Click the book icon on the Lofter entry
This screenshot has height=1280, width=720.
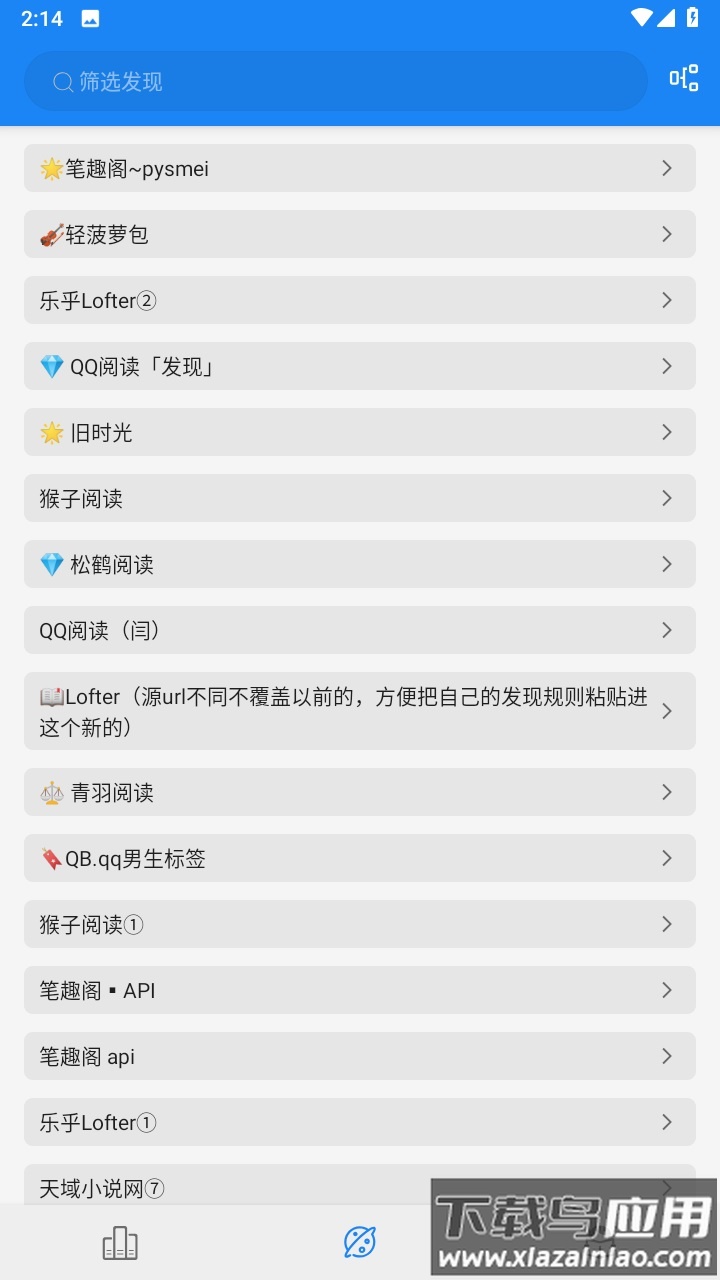pos(52,696)
